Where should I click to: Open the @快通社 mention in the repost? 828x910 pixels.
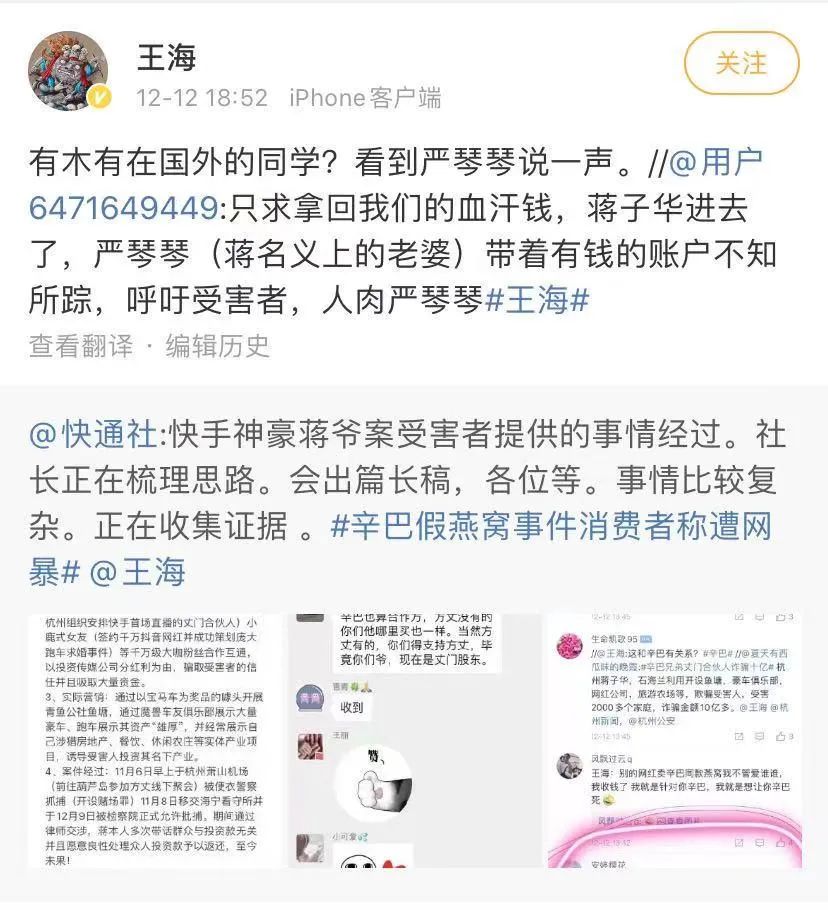[x=93, y=434]
